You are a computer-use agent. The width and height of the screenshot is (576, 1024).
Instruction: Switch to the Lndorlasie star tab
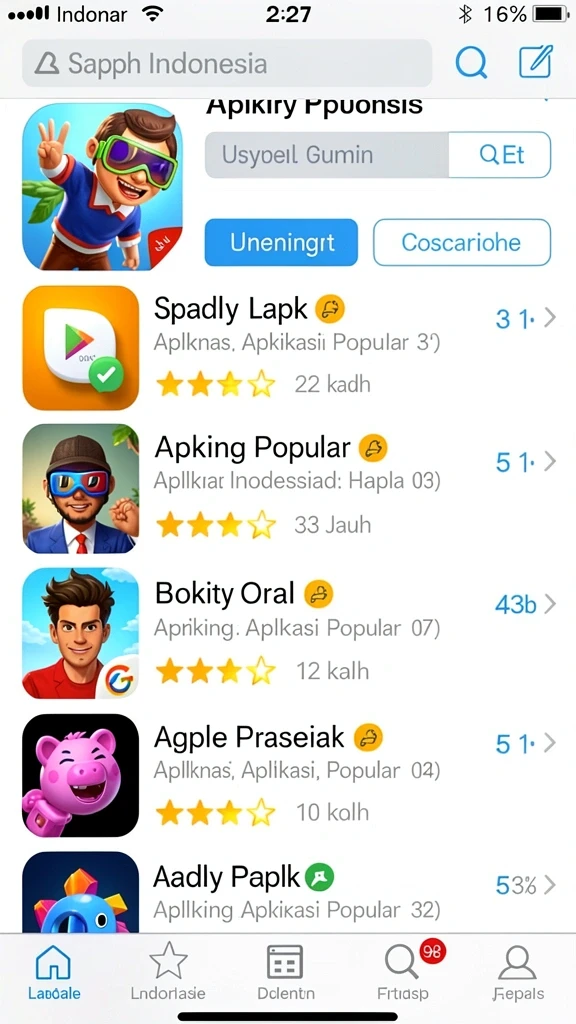pos(168,973)
